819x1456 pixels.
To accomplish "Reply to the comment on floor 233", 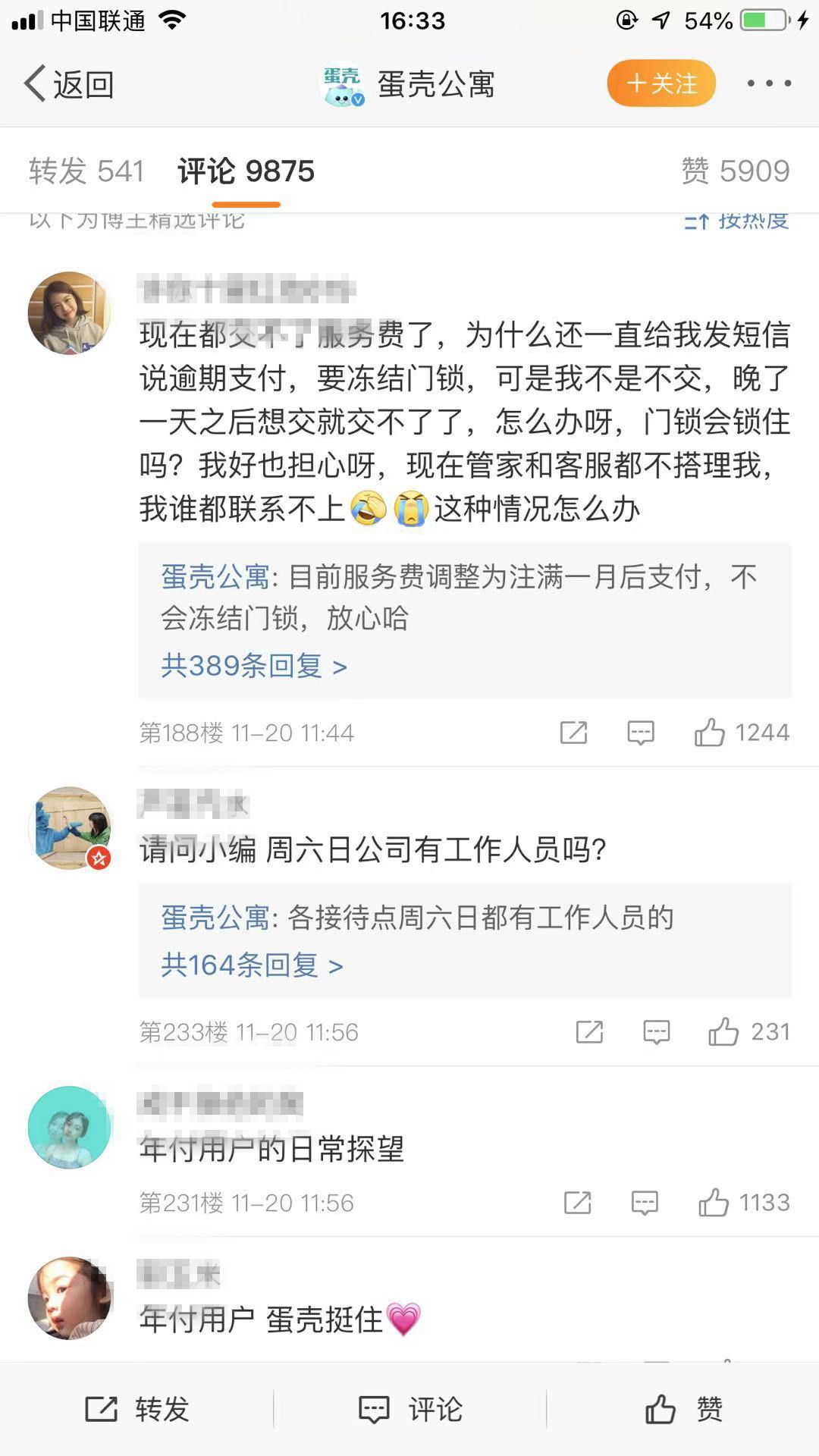I will tap(656, 1032).
